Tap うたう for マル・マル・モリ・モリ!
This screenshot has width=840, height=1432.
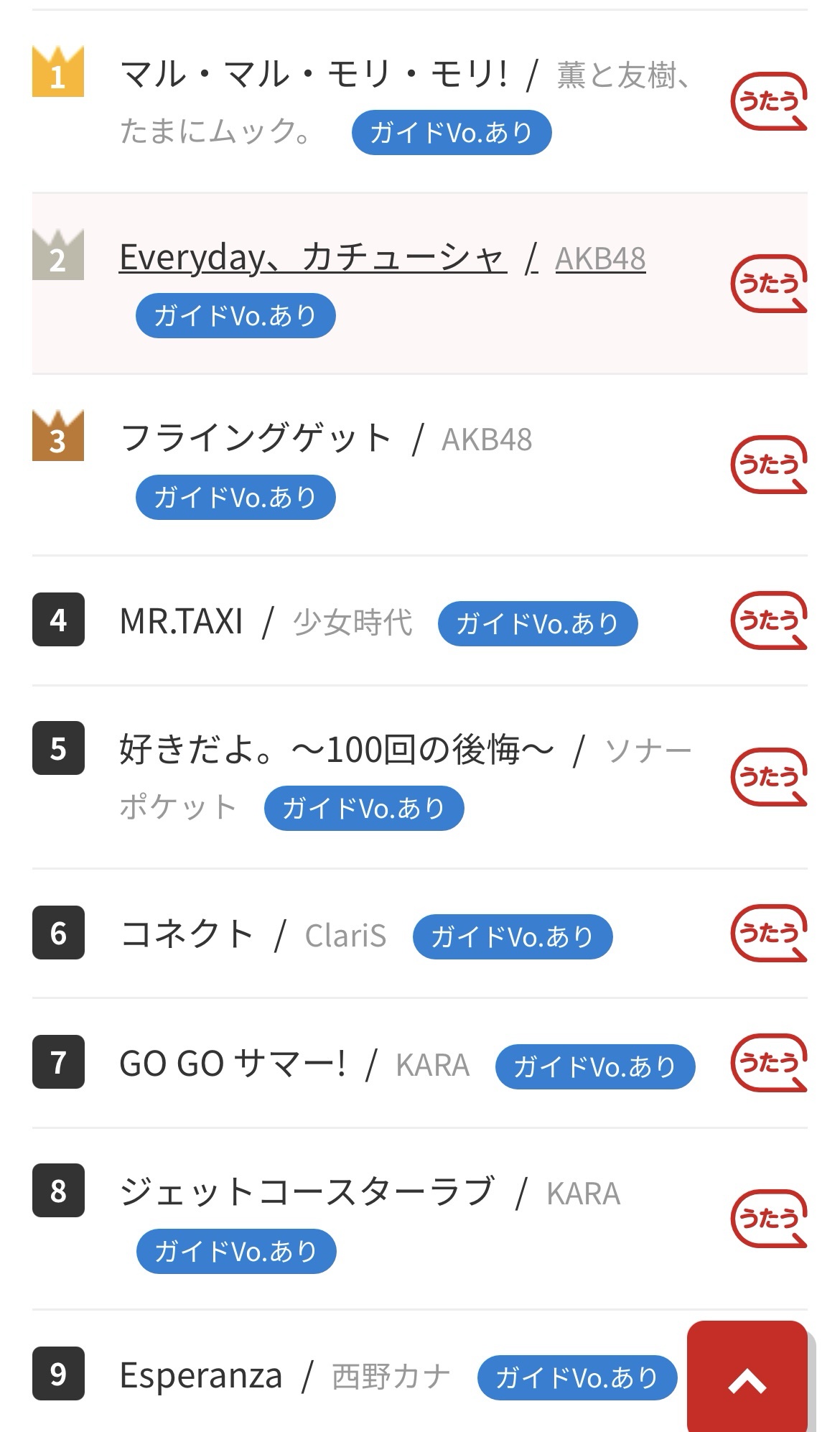[768, 101]
